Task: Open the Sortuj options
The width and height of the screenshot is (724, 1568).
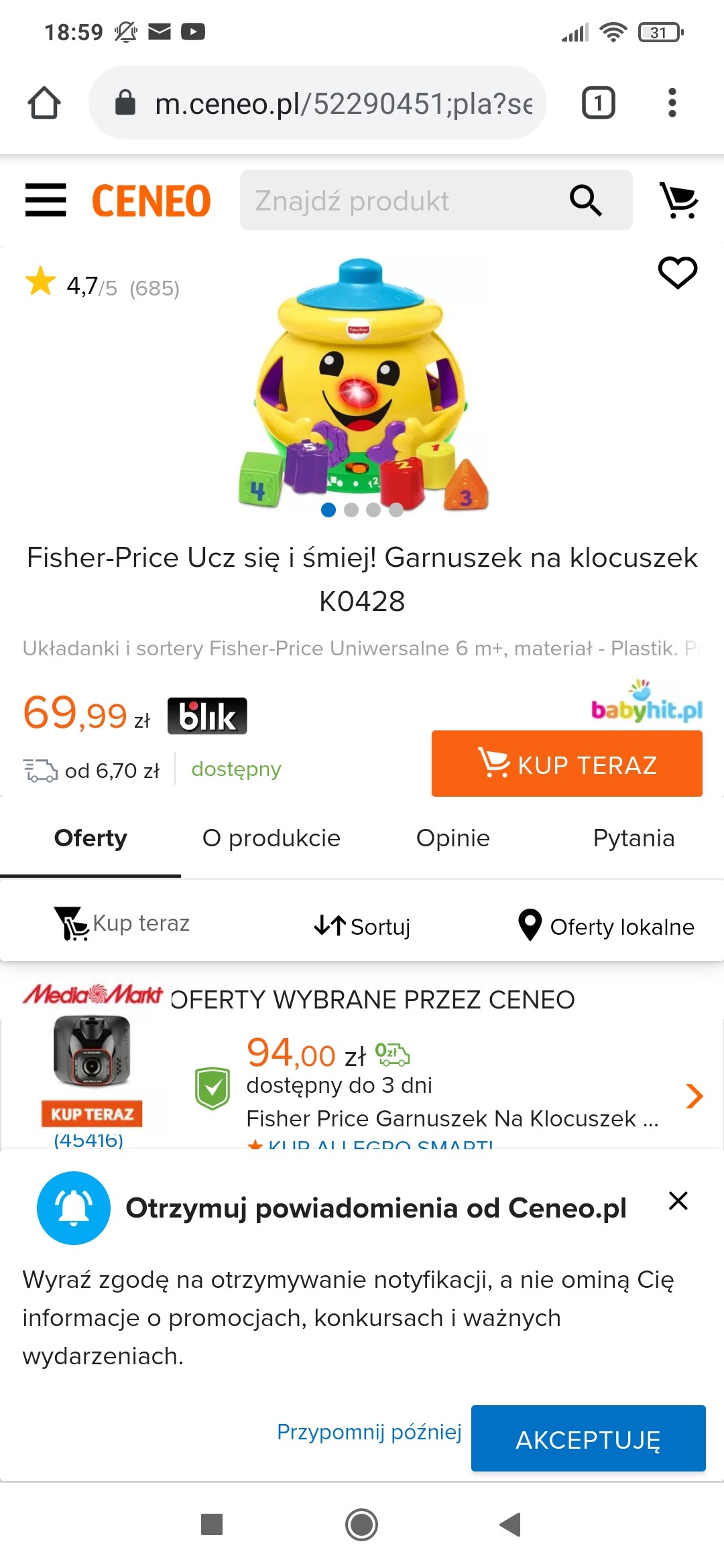Action: [x=362, y=926]
